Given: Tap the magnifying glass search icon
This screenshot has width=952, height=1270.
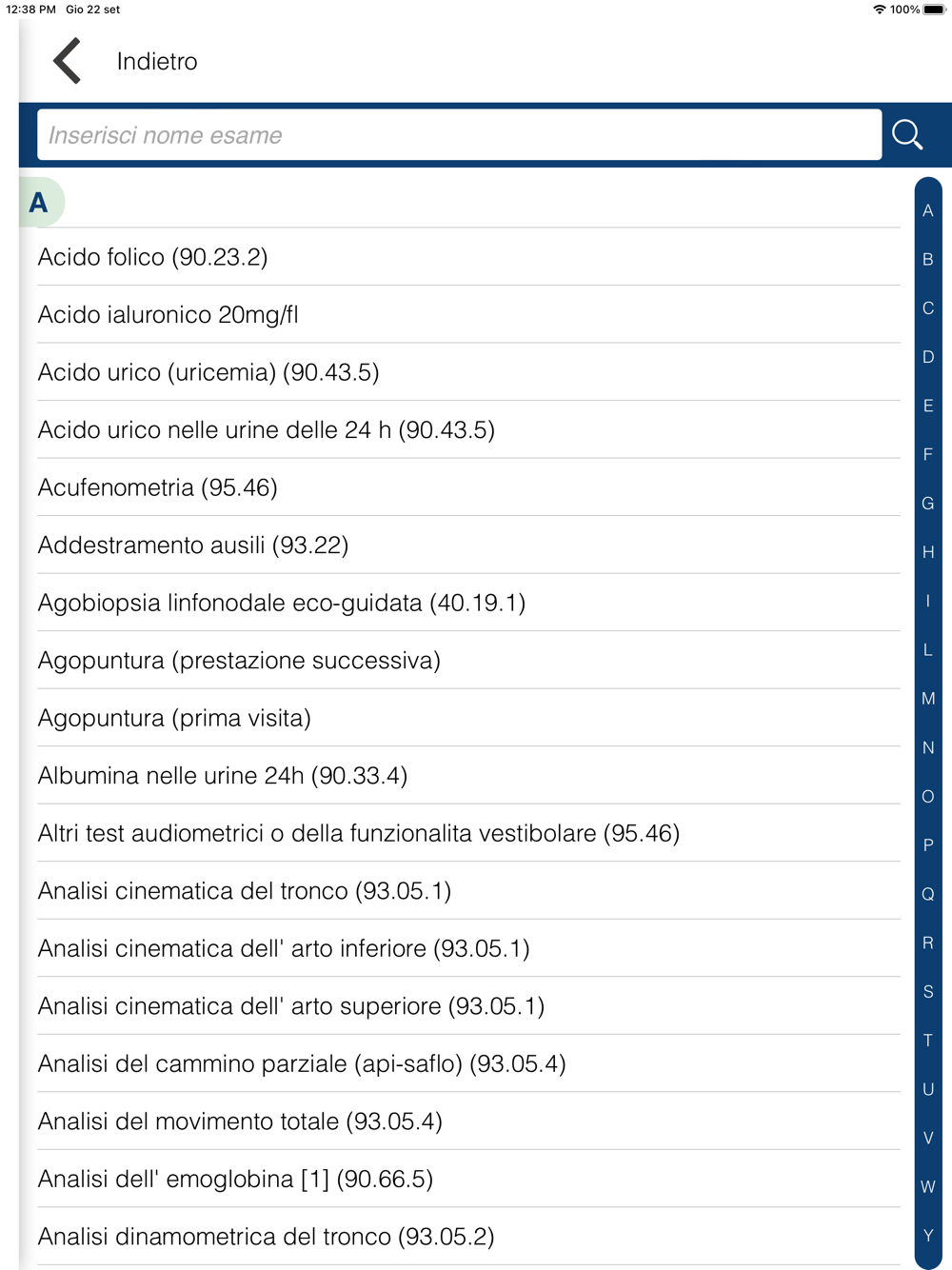Looking at the screenshot, I should click(907, 135).
